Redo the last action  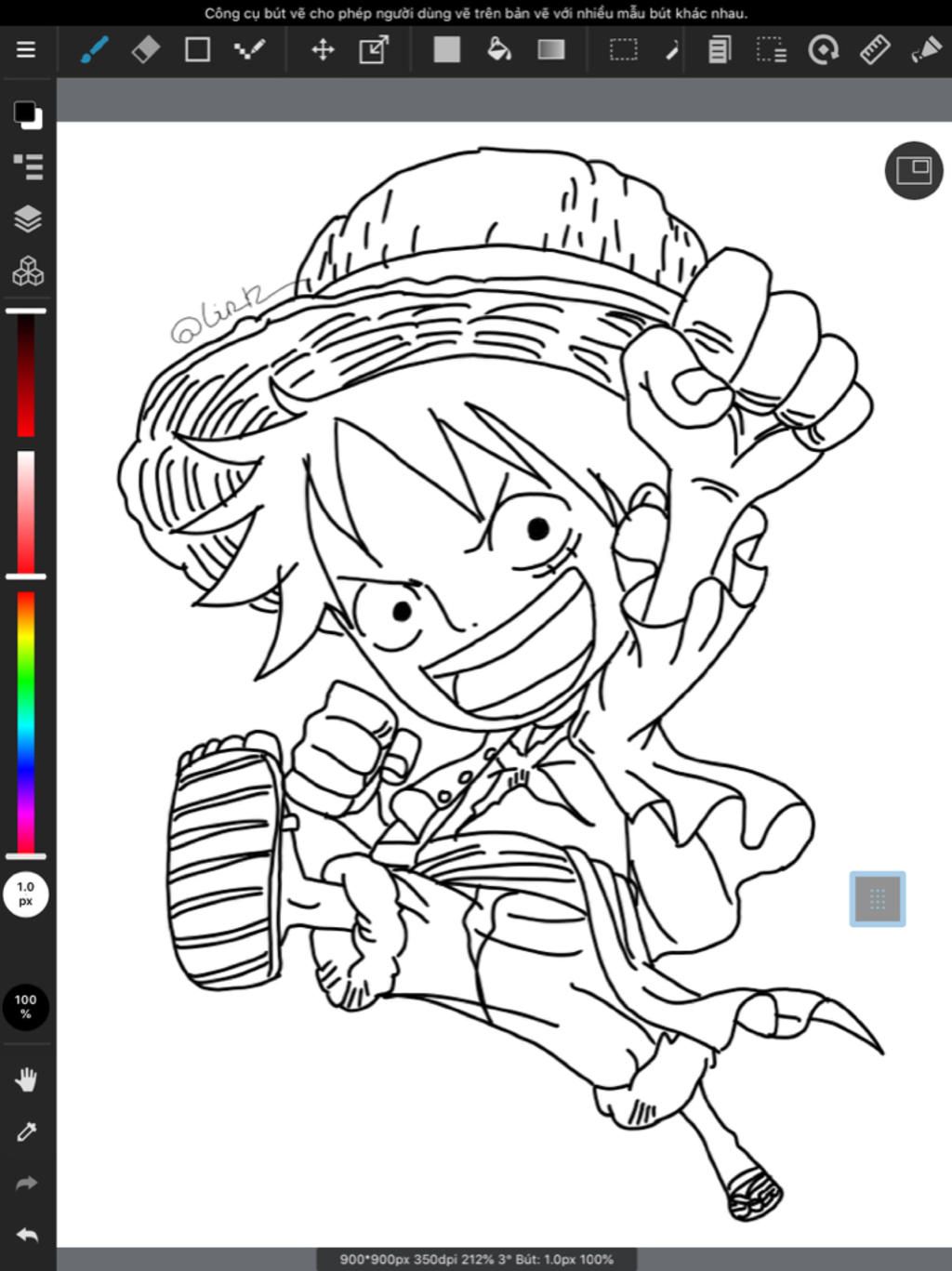(x=27, y=1183)
